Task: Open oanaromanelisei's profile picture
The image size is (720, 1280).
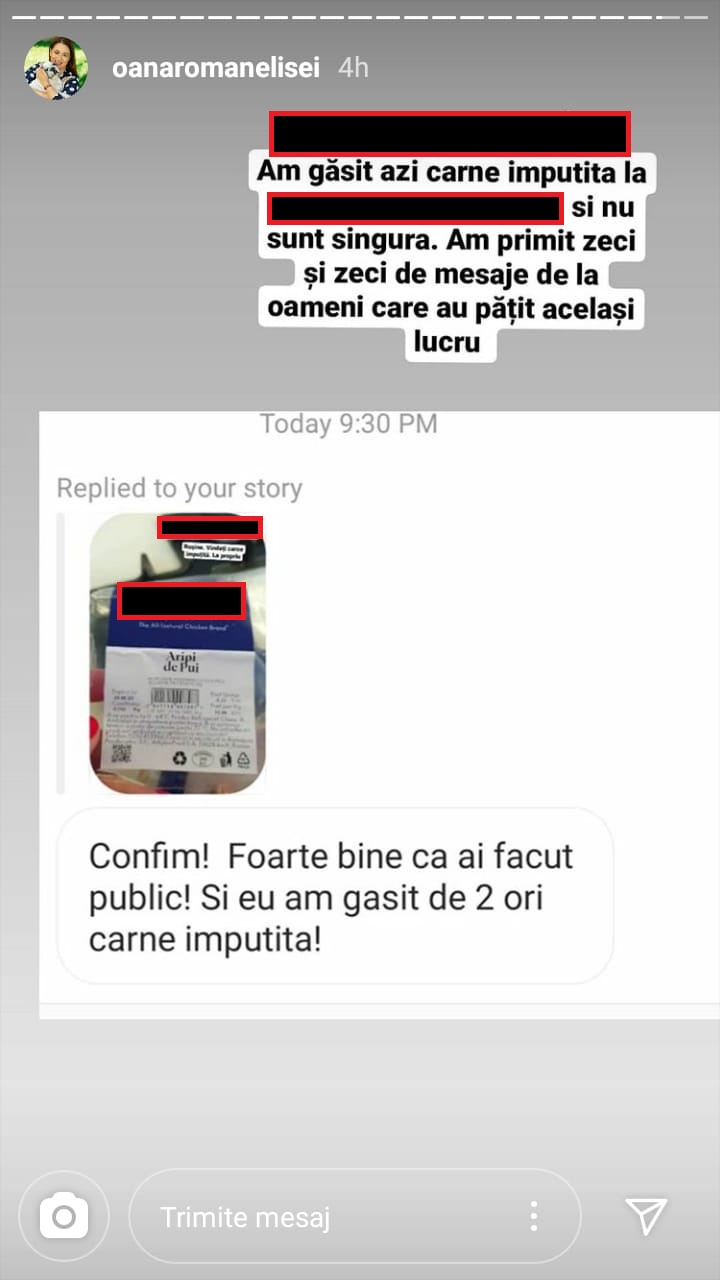Action: 56,68
